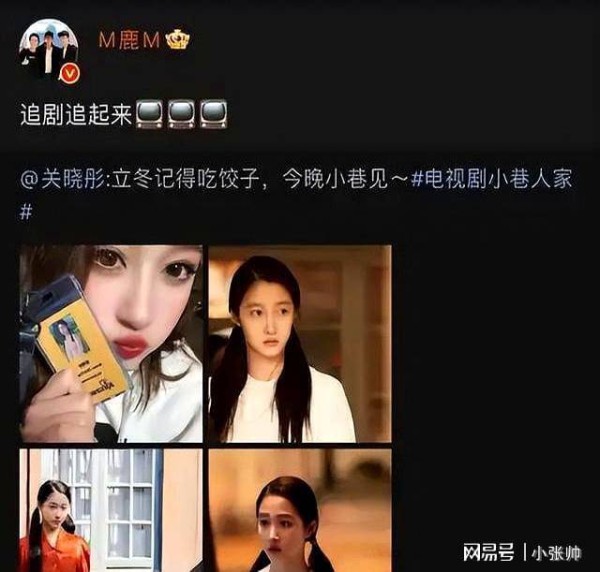Open the photo of the girl in orange
The height and width of the screenshot is (572, 600).
[x=111, y=510]
